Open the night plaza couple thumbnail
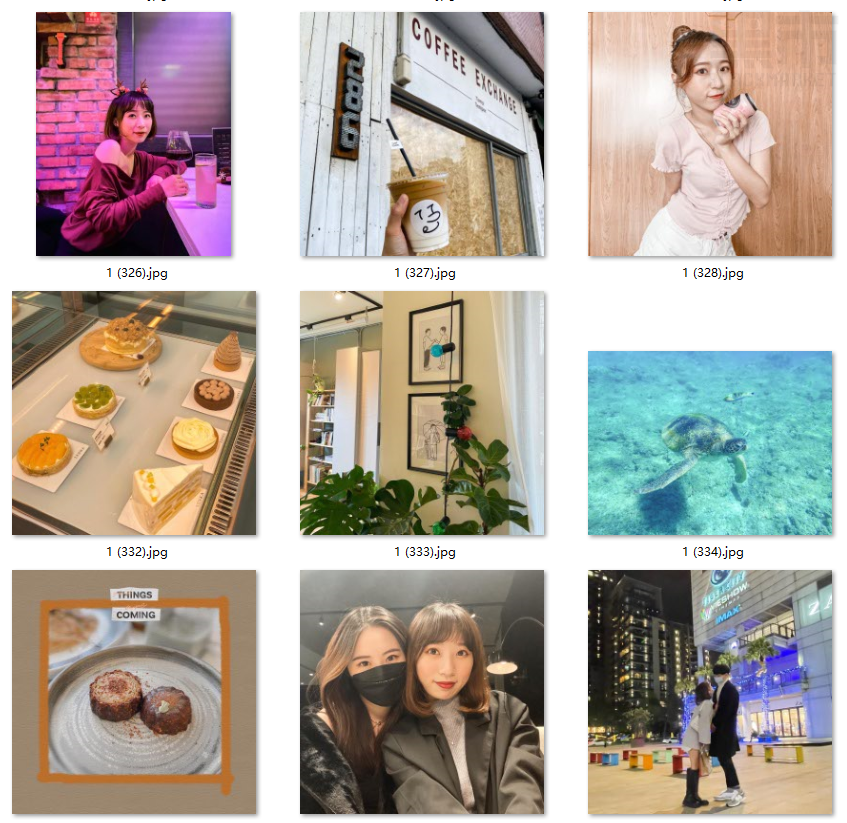 [710, 692]
